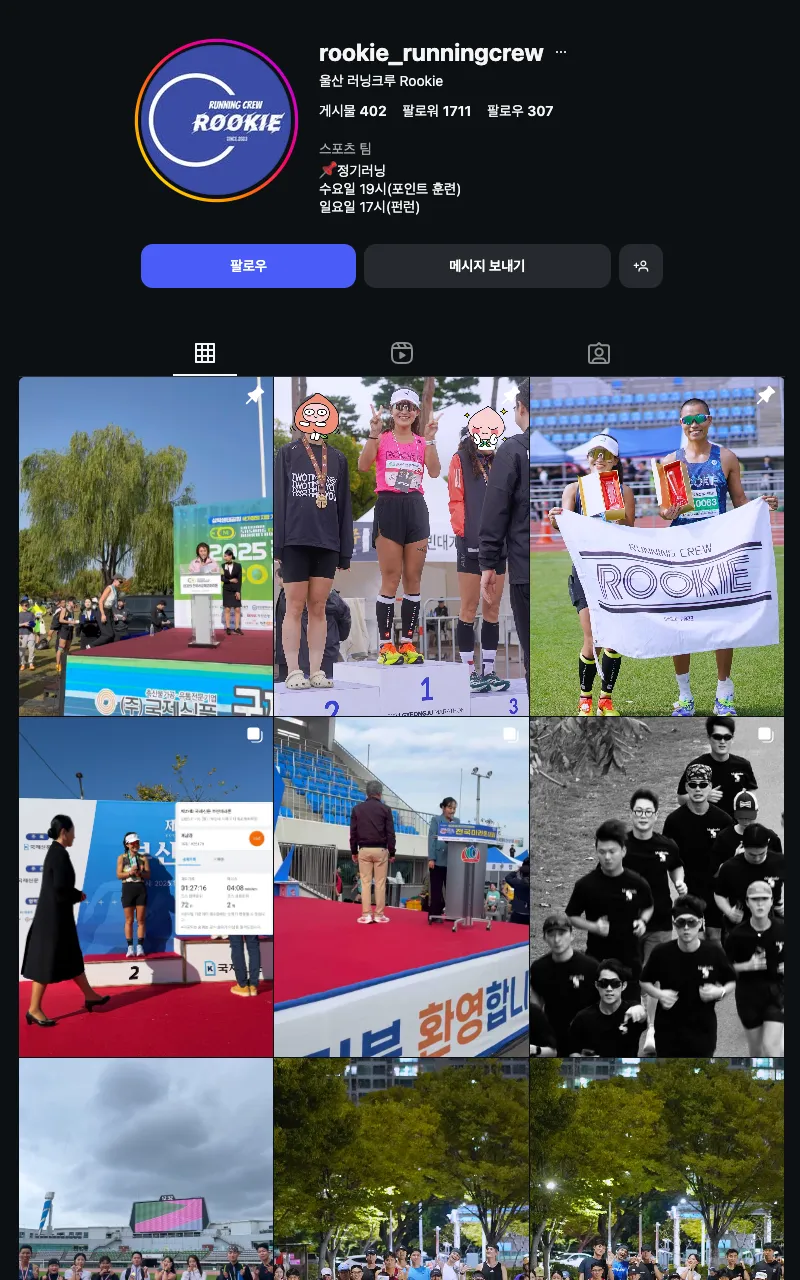Image resolution: width=800 pixels, height=1280 pixels.
Task: Open the pinned post with the ROOKIE banner
Action: (x=657, y=546)
